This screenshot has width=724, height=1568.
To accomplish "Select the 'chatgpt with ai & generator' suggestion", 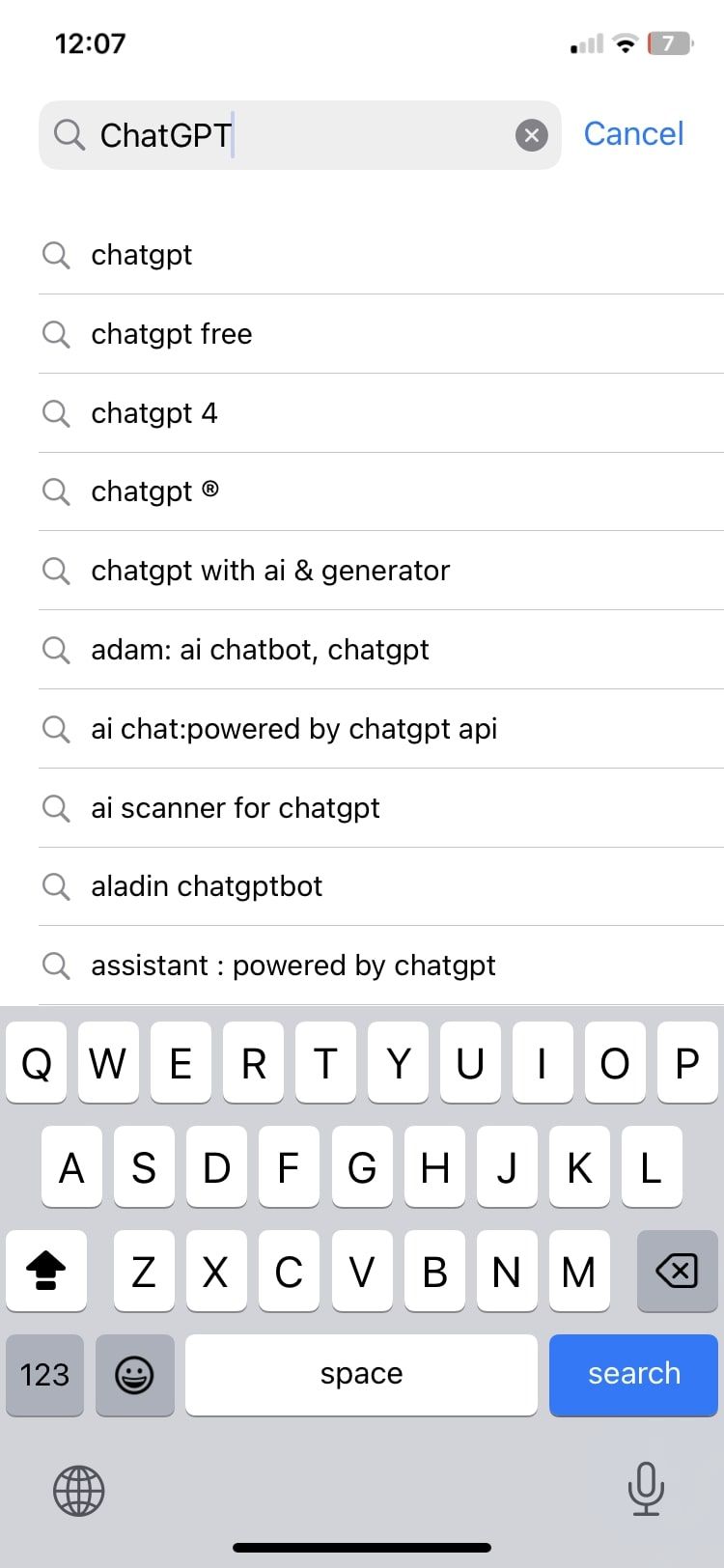I will tap(269, 571).
